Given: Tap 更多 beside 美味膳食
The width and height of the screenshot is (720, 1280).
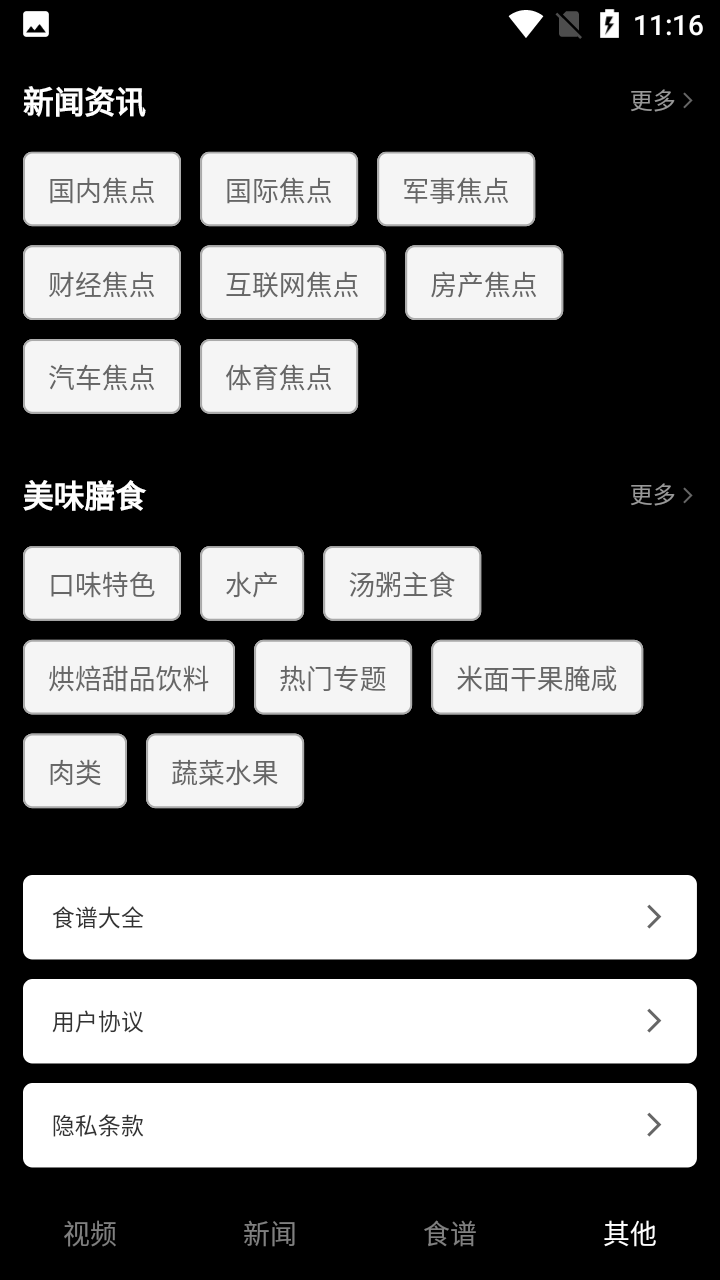Looking at the screenshot, I should pos(659,494).
